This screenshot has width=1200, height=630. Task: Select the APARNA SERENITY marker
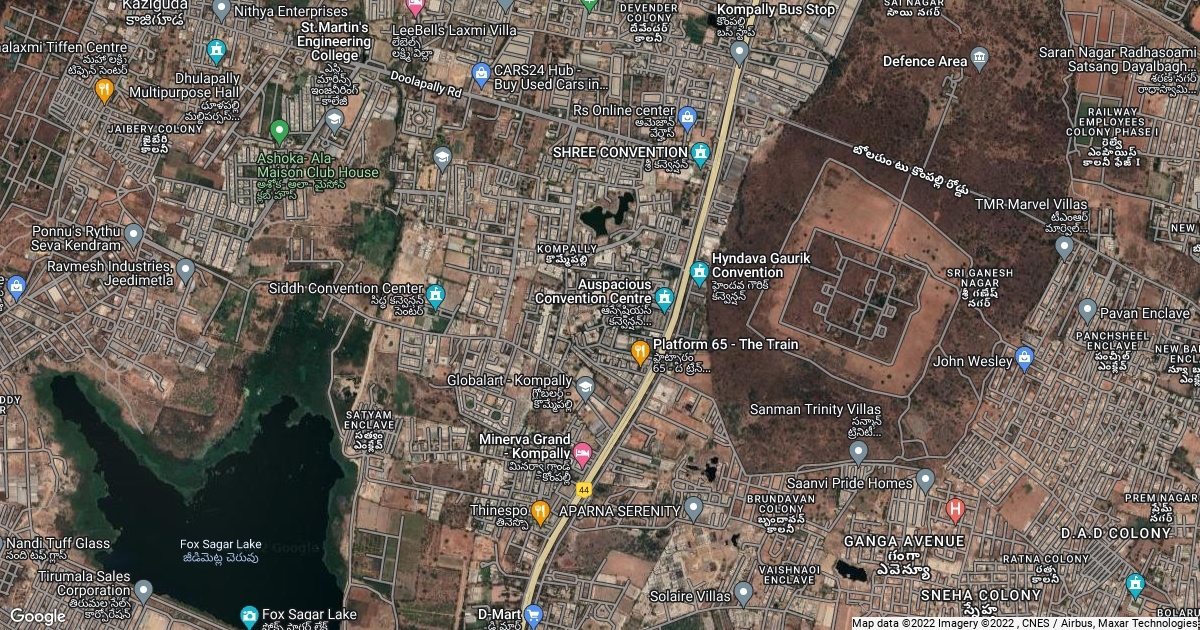(x=694, y=510)
